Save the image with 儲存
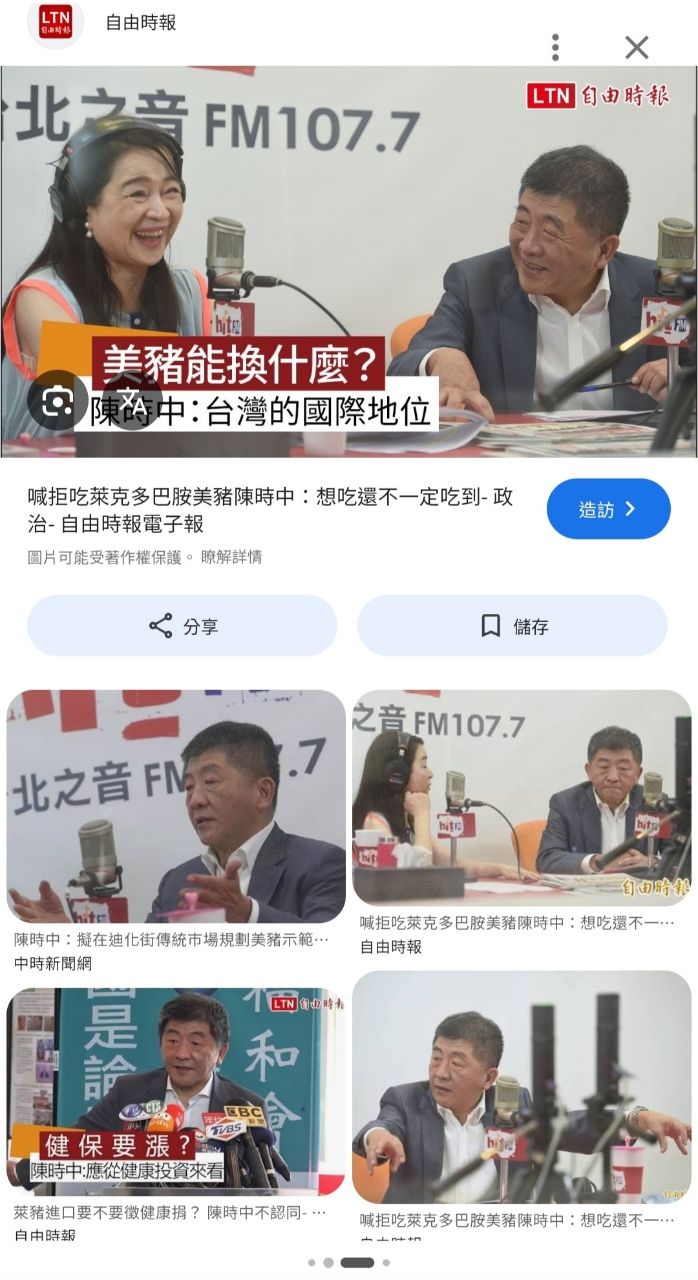Screen dimensions: 698x1280 point(512,626)
